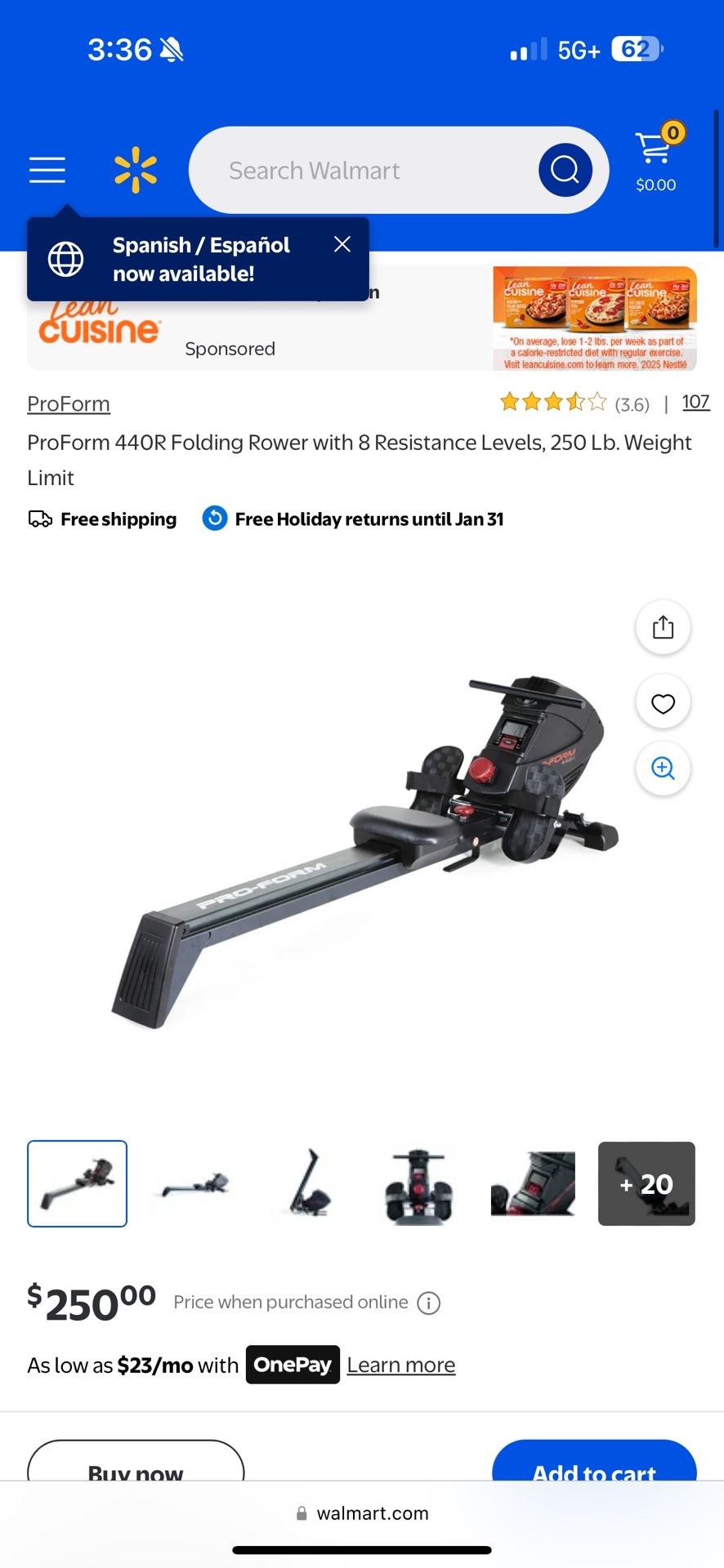
Task: View the 107 customer reviews
Action: 695,402
